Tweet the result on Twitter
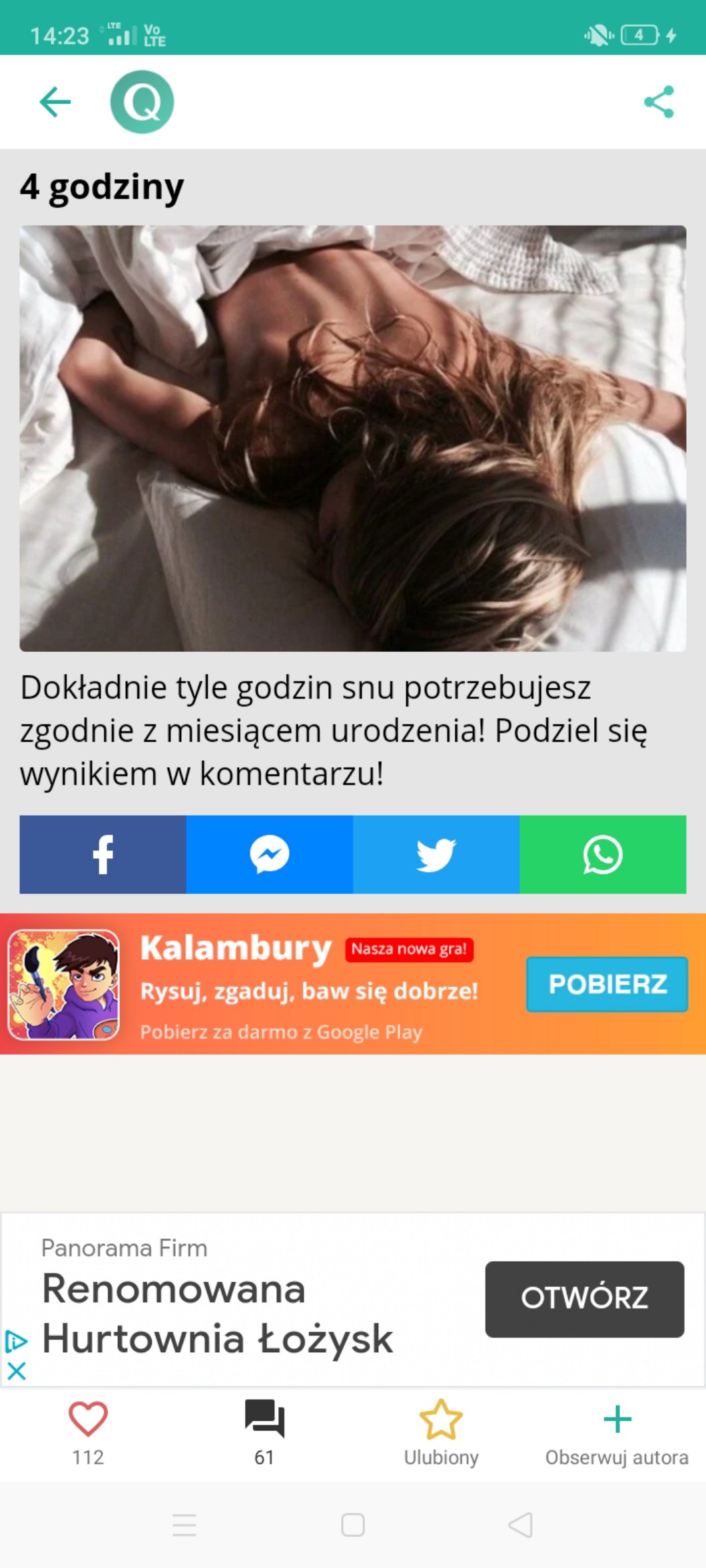Image resolution: width=706 pixels, height=1568 pixels. (436, 854)
